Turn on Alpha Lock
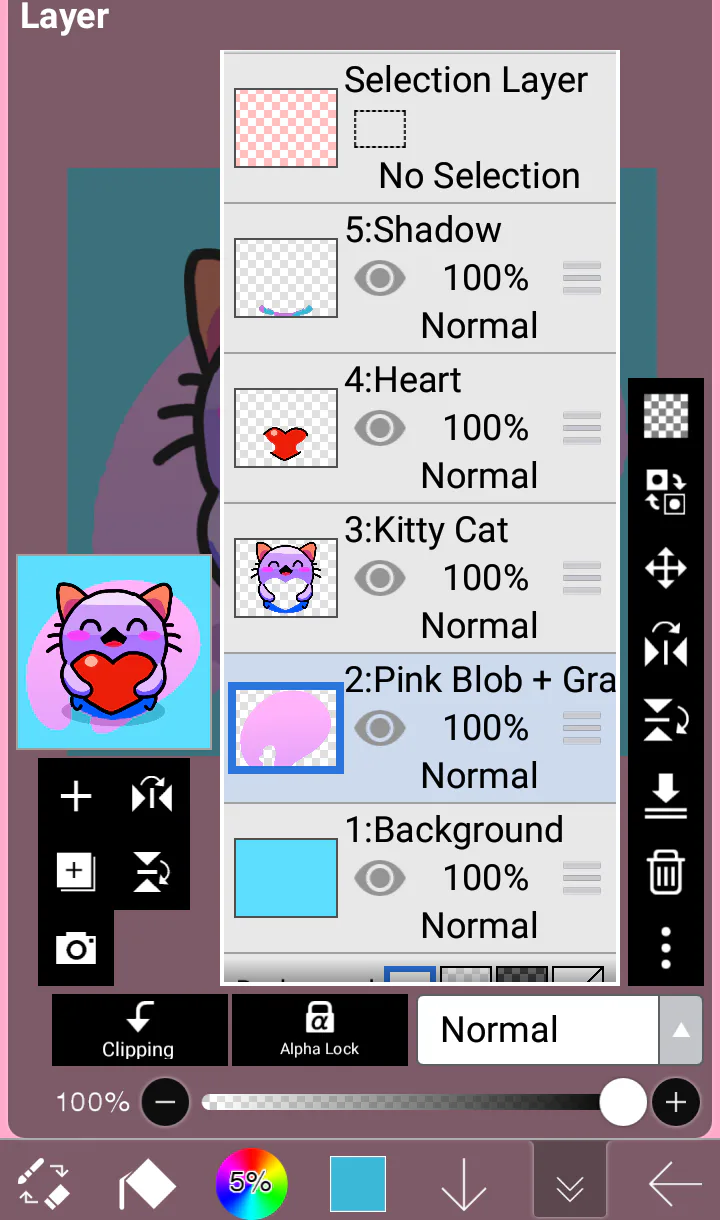 320,1029
